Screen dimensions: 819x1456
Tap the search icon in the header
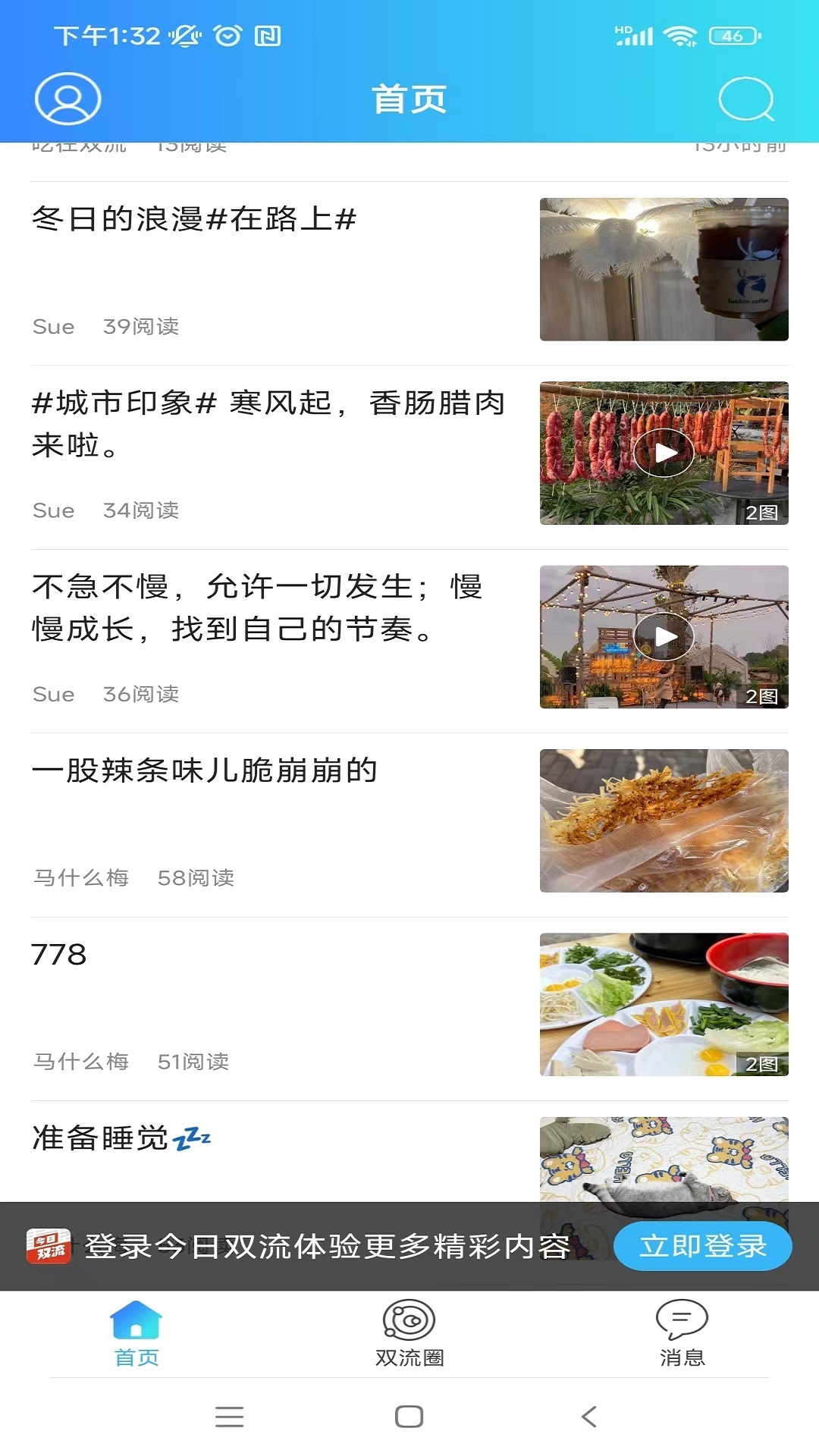pos(746,99)
